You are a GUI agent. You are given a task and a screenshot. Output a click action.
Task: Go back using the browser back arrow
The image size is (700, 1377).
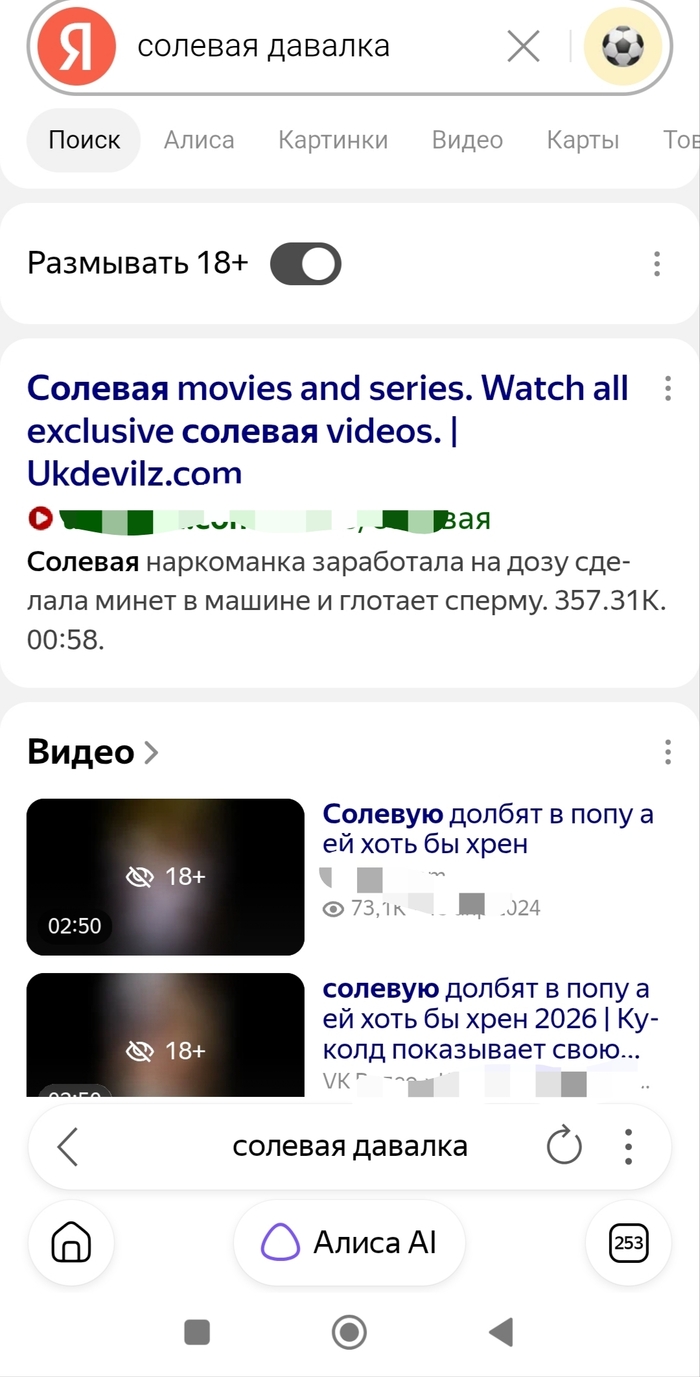(67, 1146)
